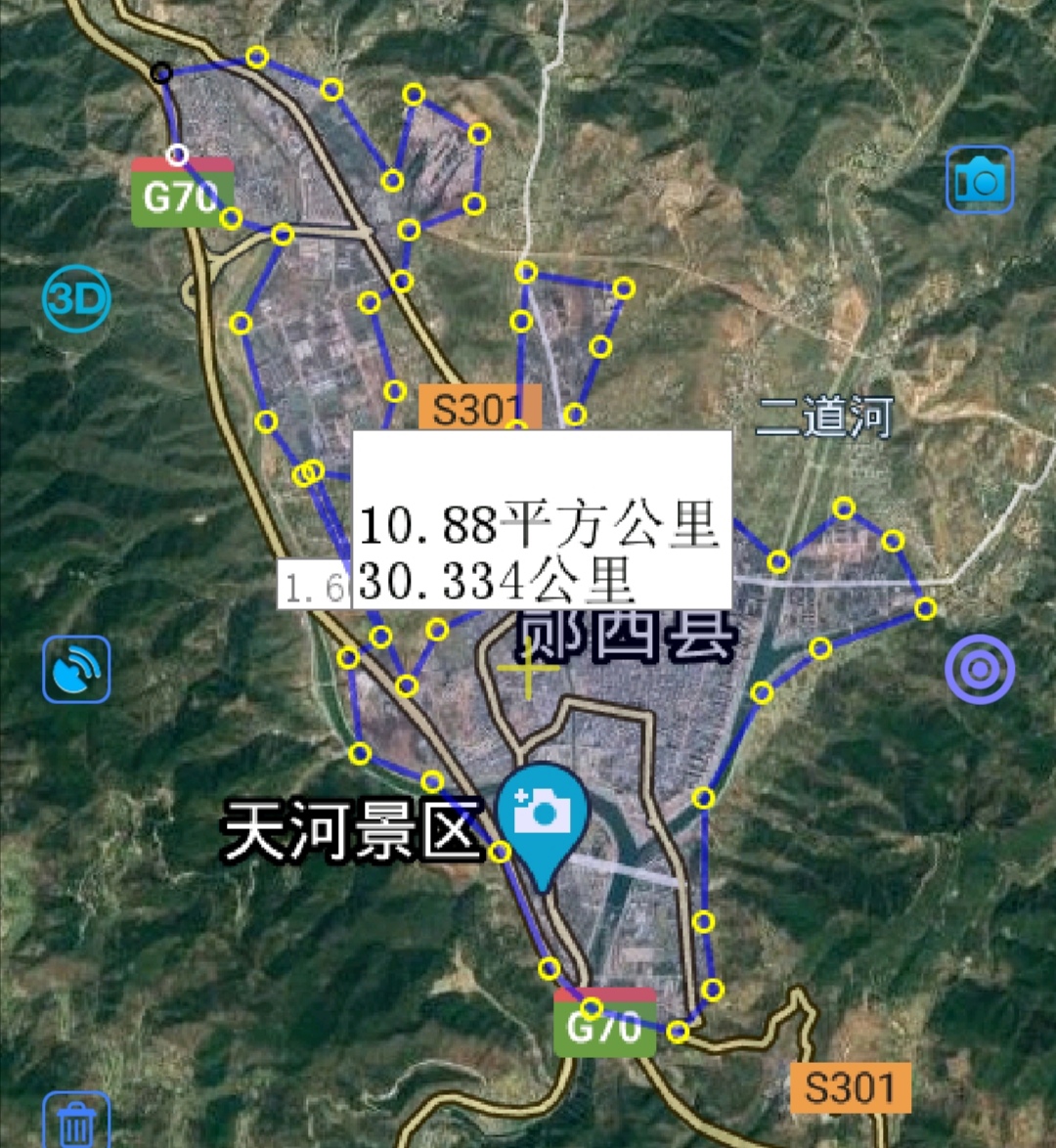Viewport: 1056px width, 1148px height.
Task: Toggle satellite view with the dish icon
Action: [x=76, y=670]
